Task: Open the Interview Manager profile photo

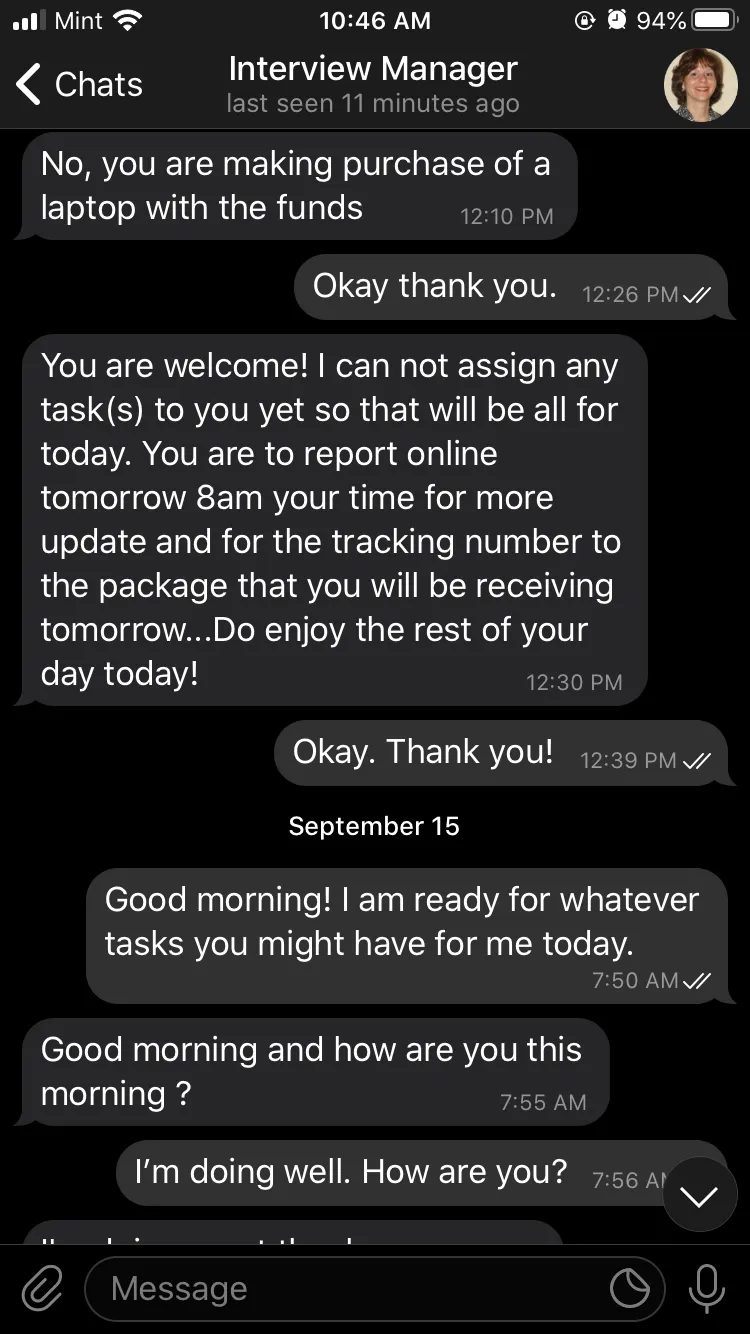Action: click(700, 85)
